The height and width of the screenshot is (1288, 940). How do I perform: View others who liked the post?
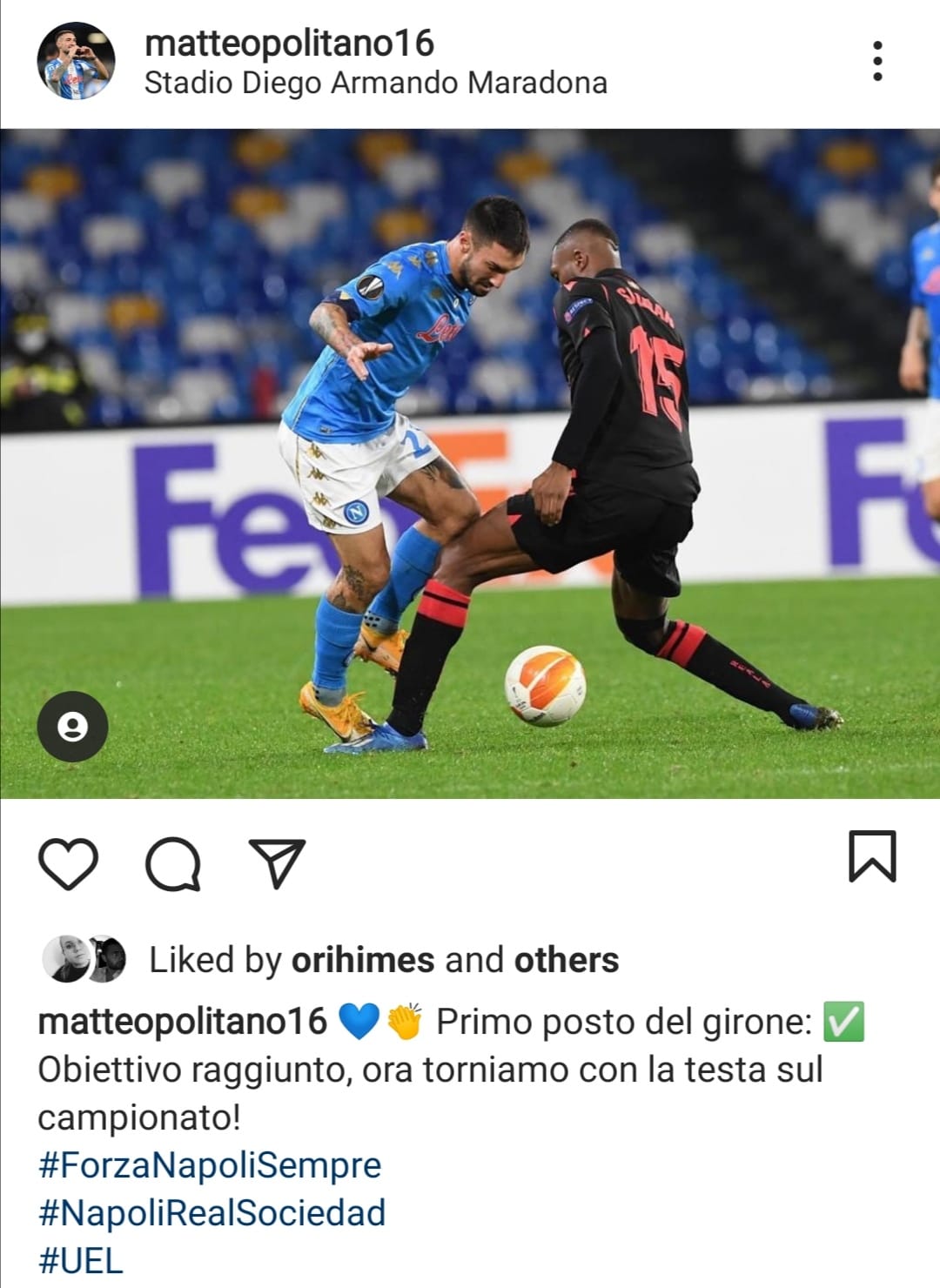pos(567,960)
